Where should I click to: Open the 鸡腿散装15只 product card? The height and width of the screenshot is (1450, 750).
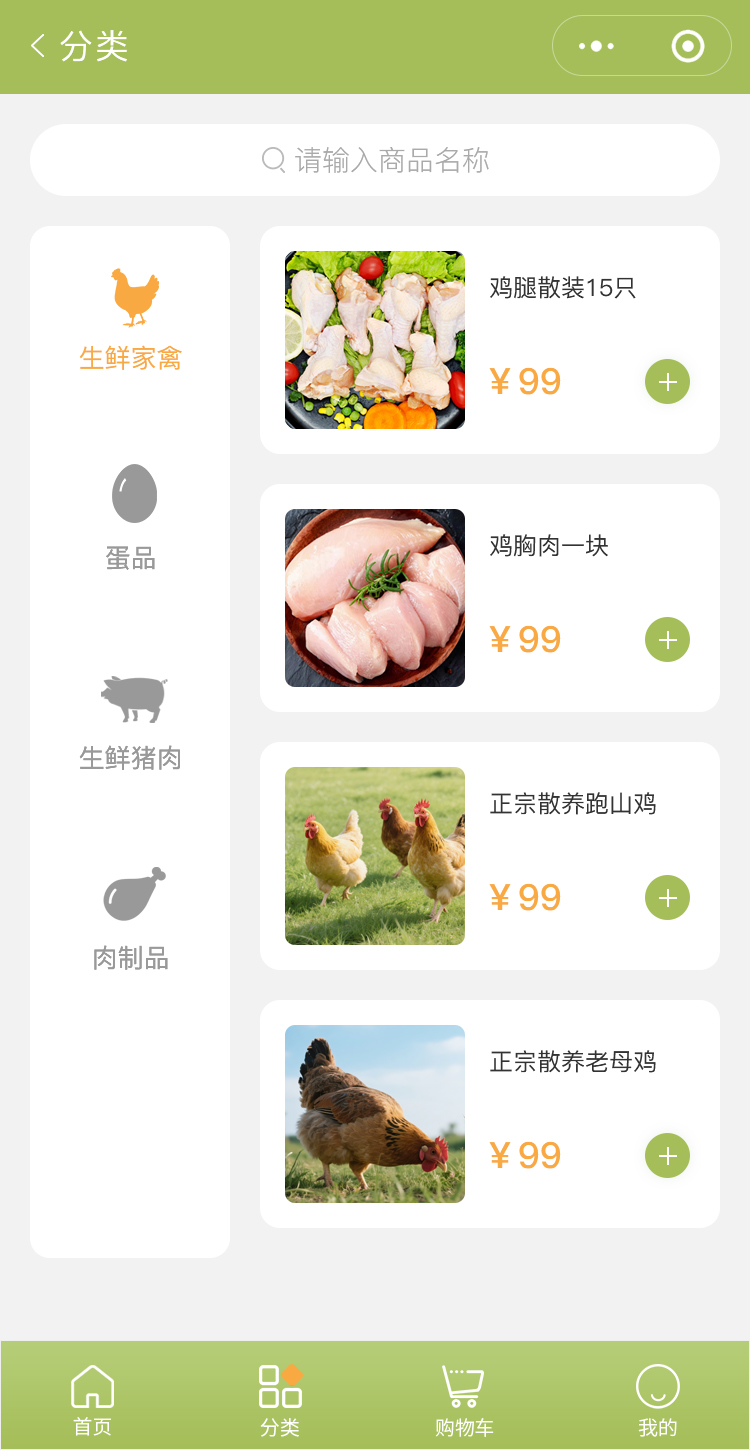click(375, 340)
